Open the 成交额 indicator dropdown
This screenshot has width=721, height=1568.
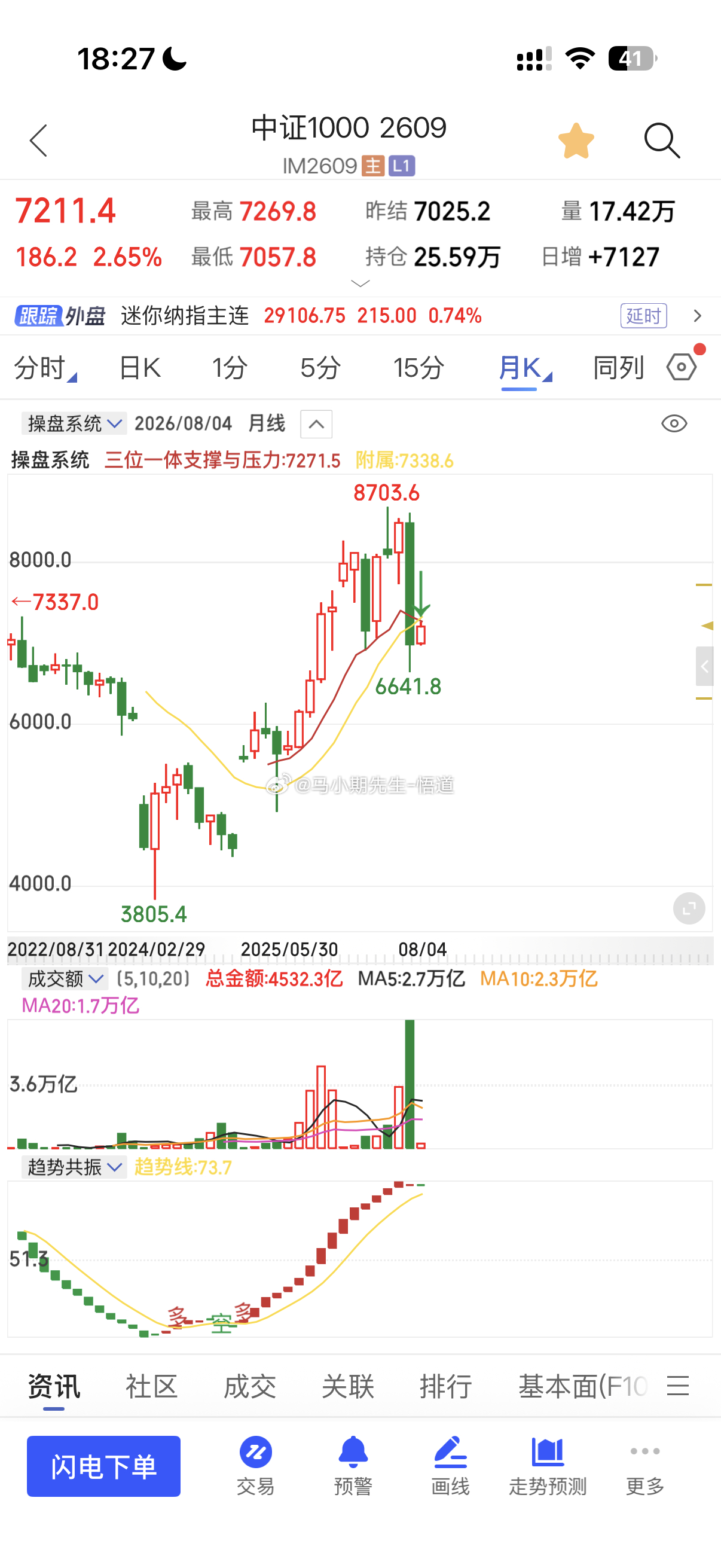(x=65, y=979)
